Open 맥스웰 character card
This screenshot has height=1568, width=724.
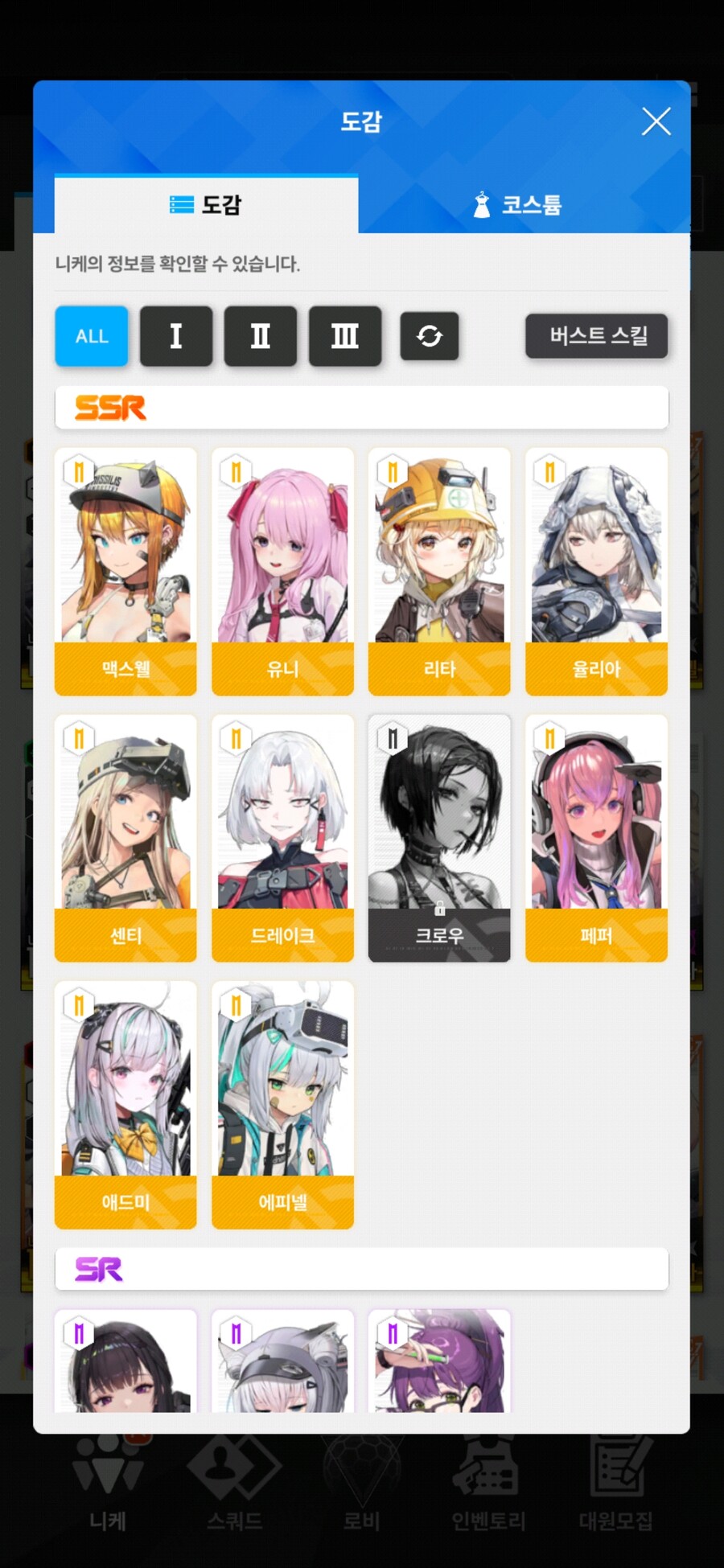125,571
